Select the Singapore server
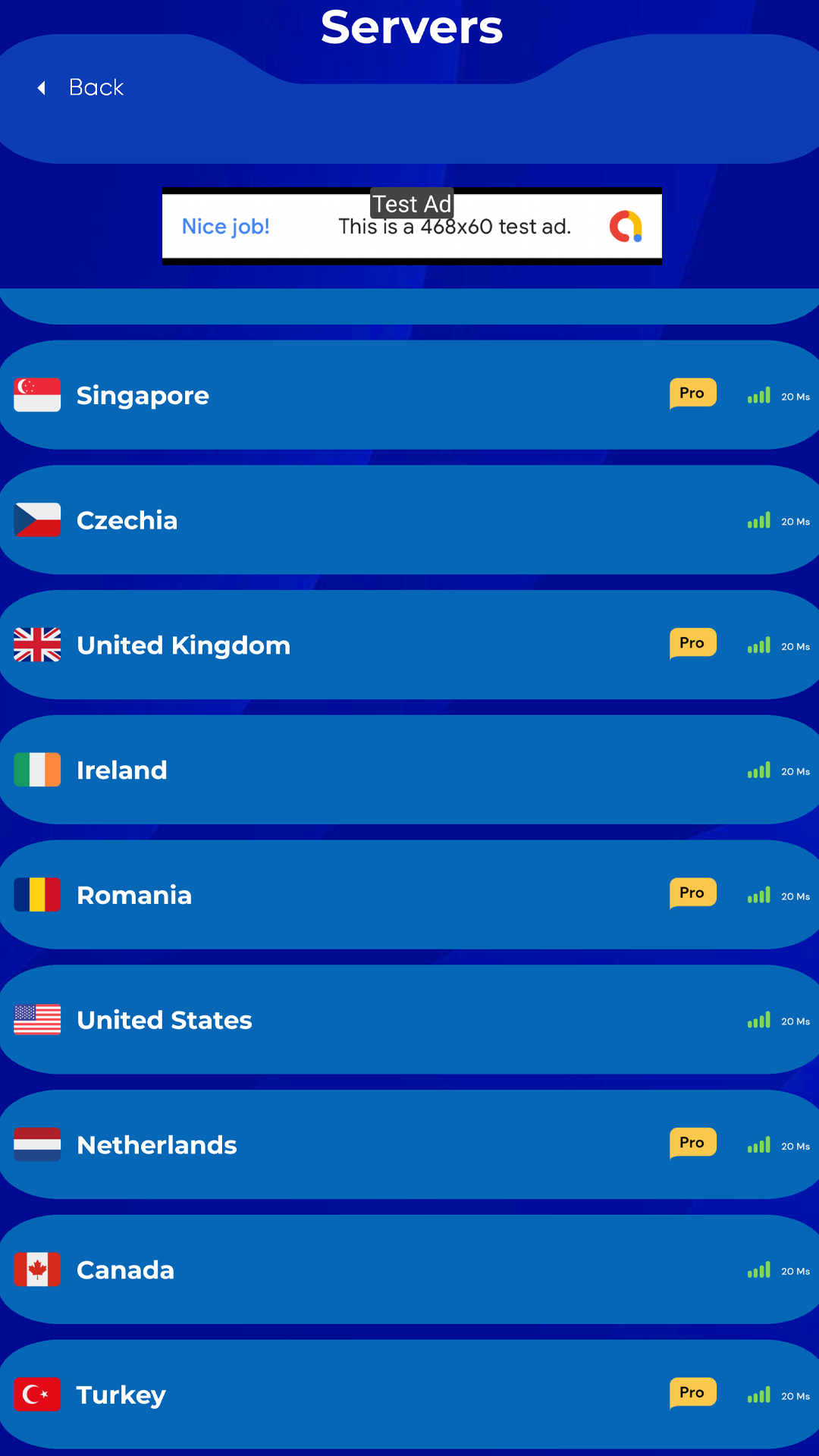The image size is (819, 1456). 409,395
